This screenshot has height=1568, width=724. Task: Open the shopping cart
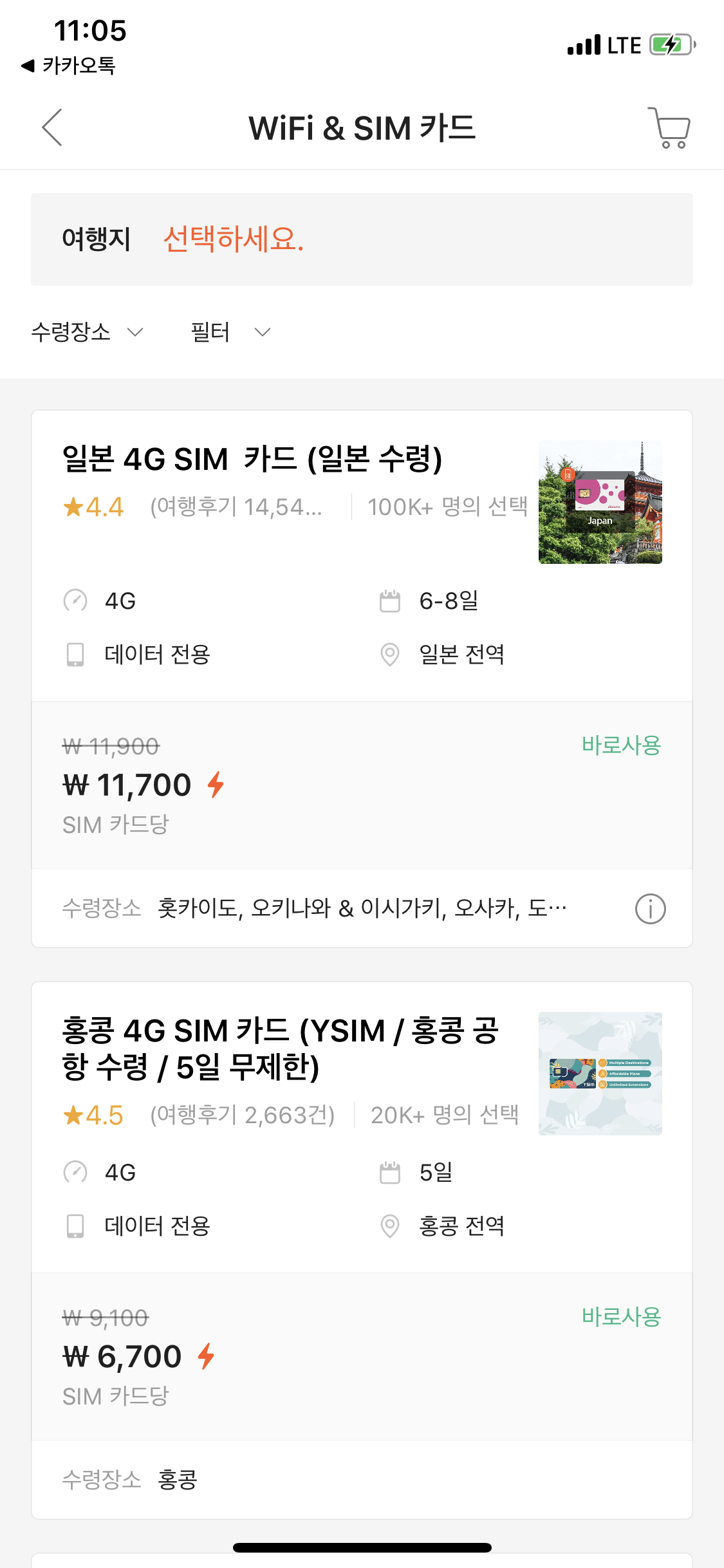[x=669, y=127]
